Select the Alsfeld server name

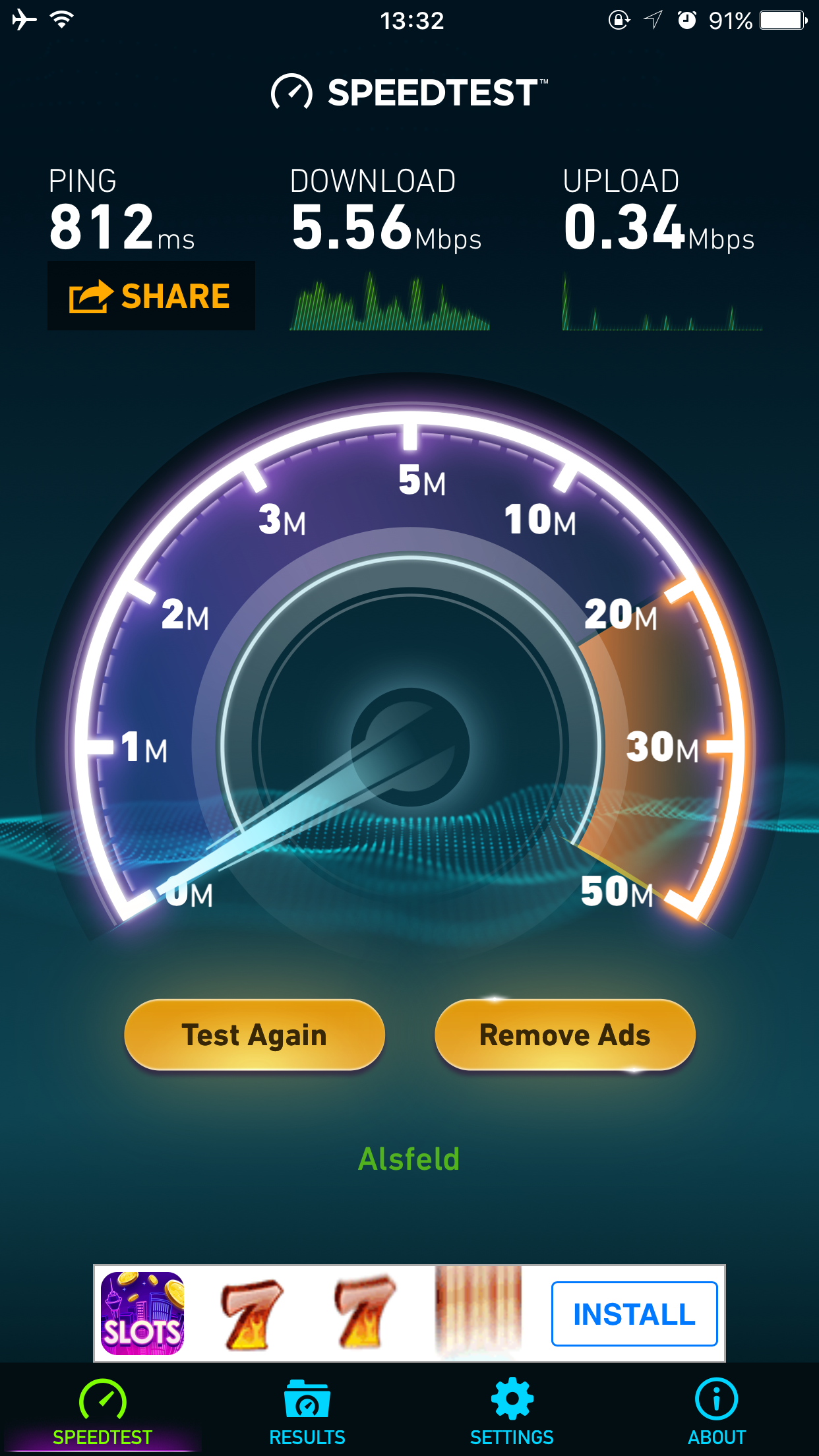pyautogui.click(x=409, y=1159)
